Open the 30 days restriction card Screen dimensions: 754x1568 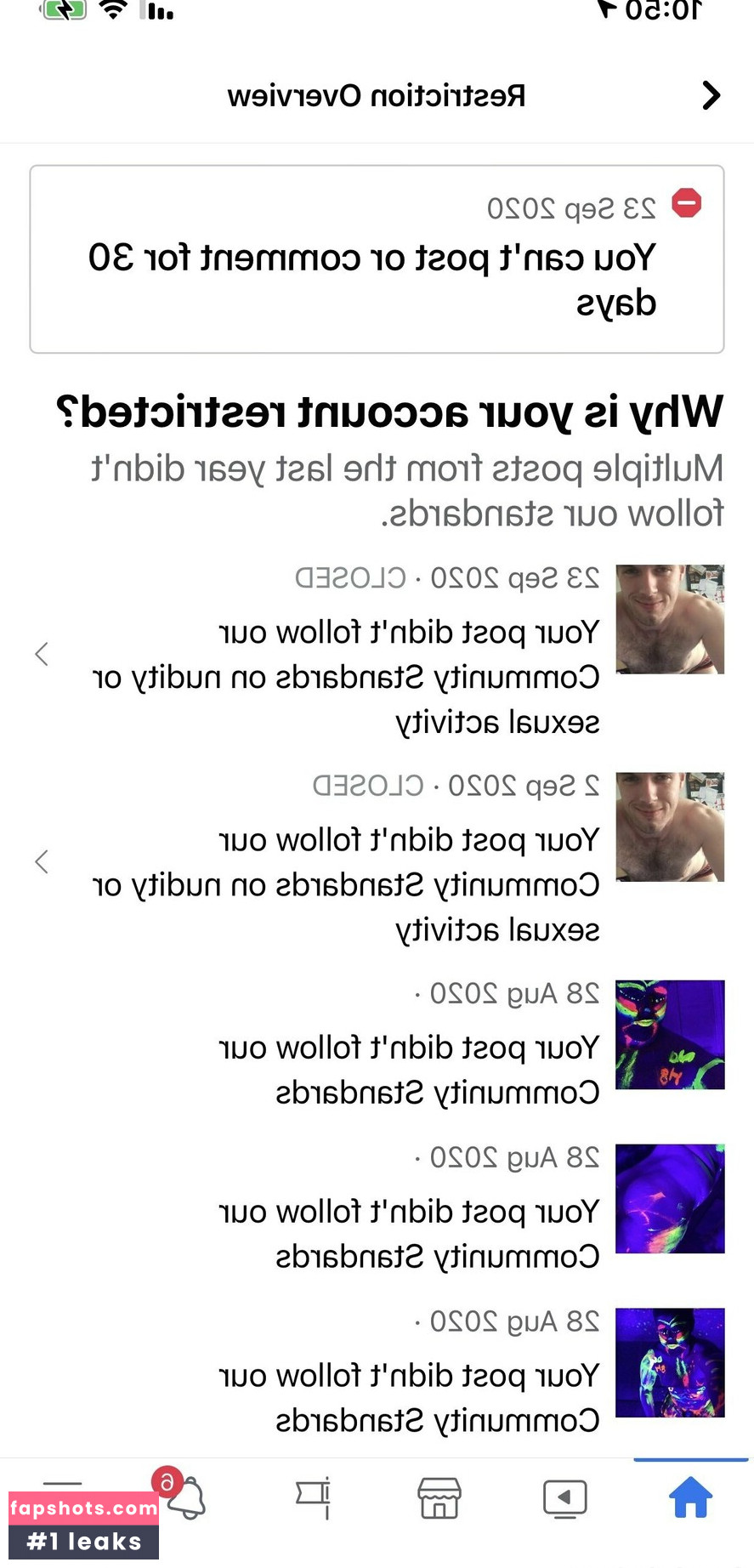click(x=377, y=259)
